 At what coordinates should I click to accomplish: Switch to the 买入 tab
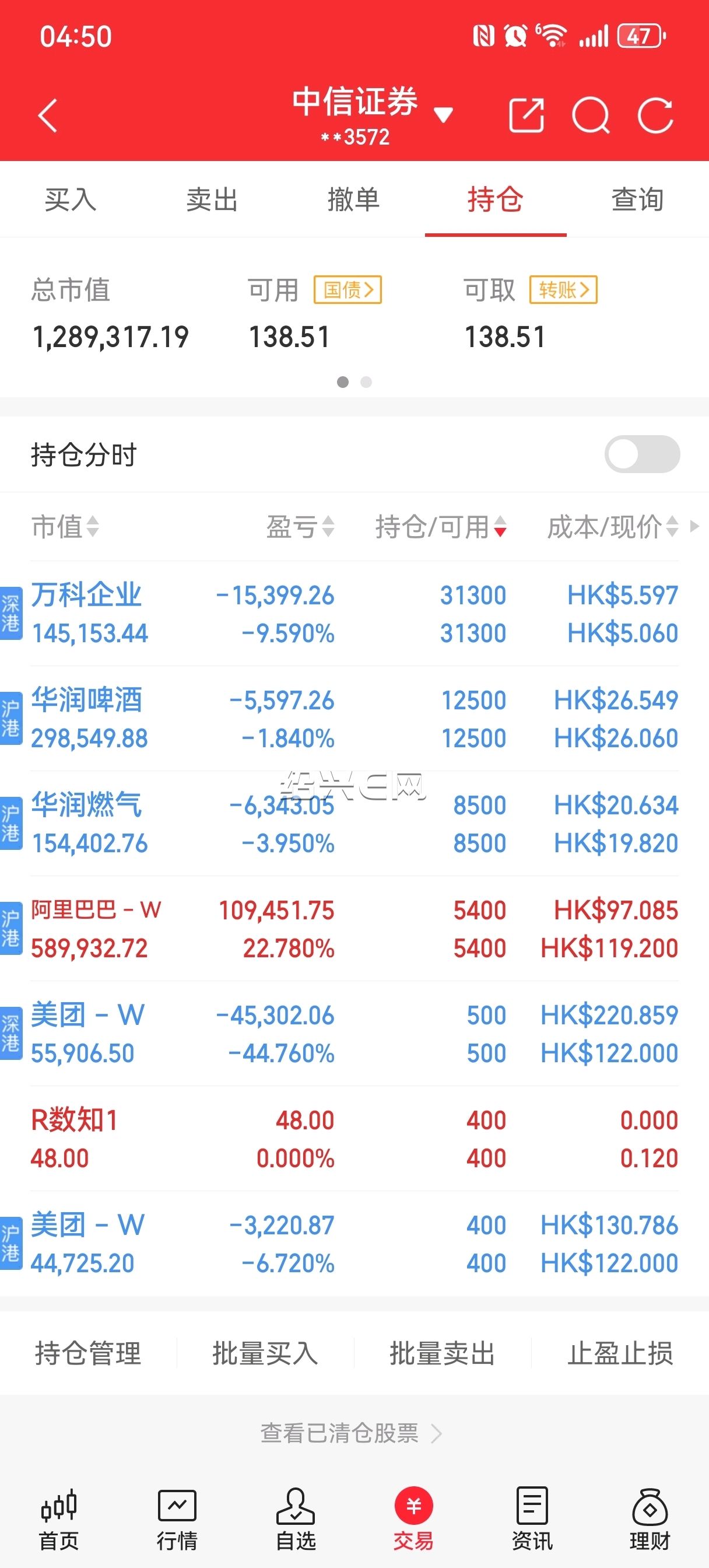pos(71,199)
